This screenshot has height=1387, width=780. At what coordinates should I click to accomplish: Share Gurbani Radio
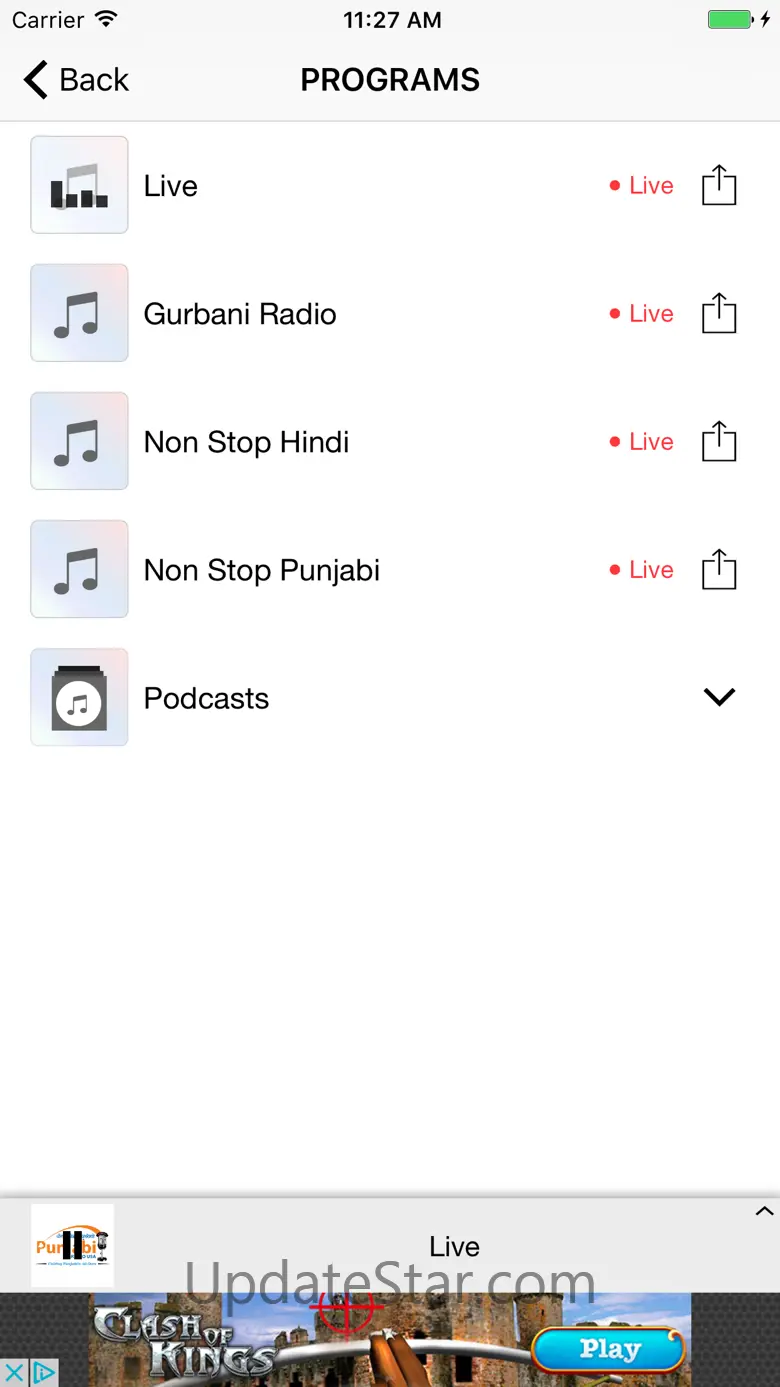tap(718, 314)
